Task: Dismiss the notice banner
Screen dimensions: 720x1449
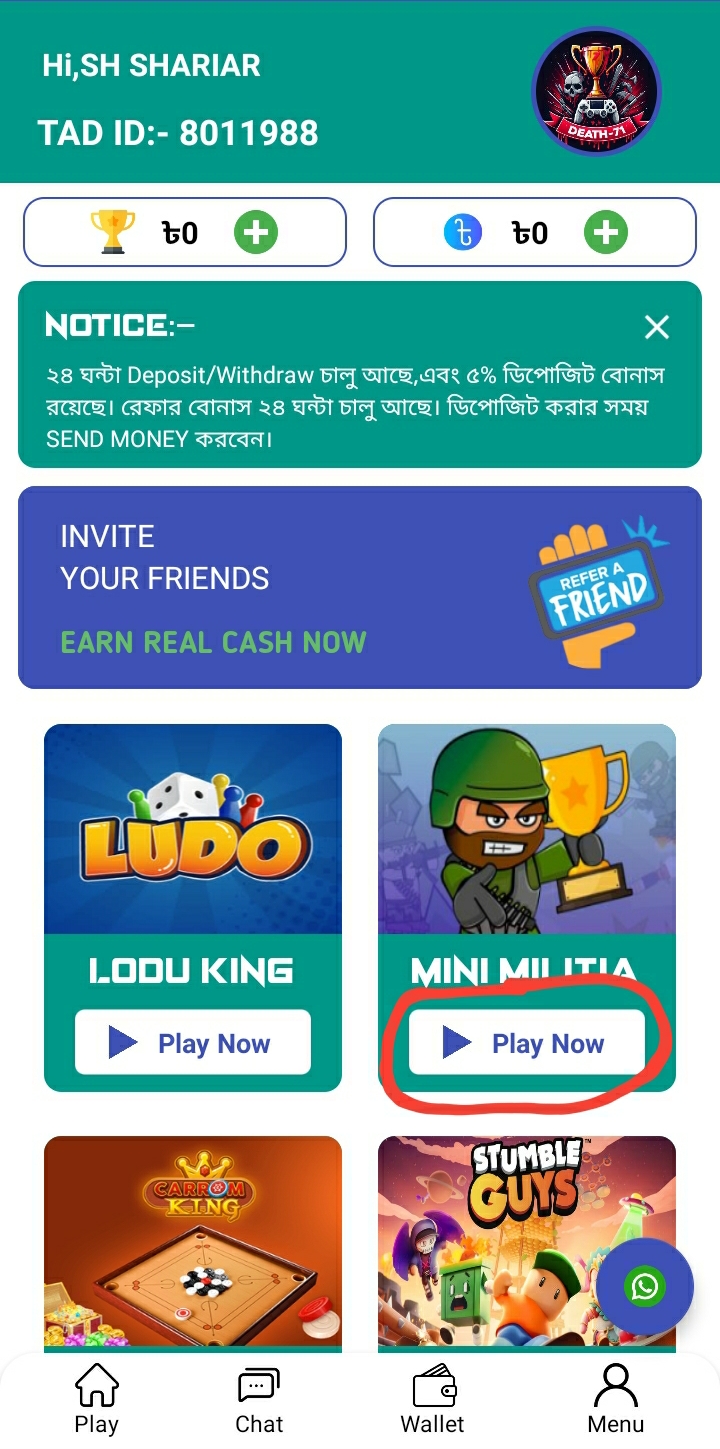Action: coord(657,327)
